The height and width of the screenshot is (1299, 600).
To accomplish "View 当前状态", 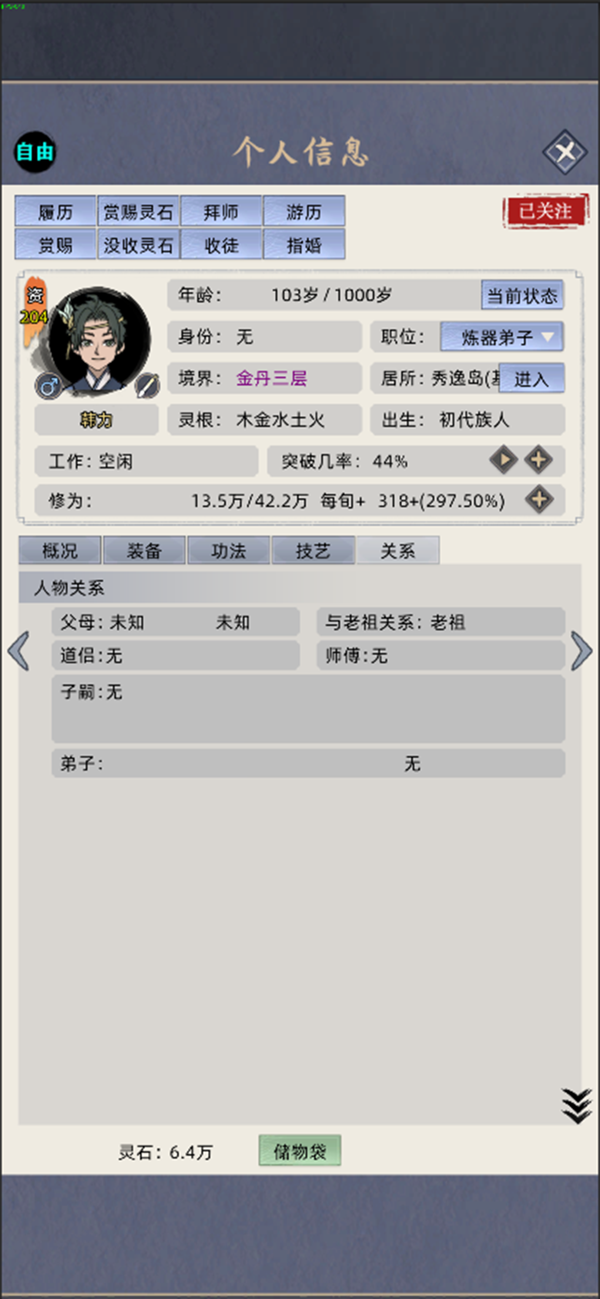I will (x=521, y=296).
